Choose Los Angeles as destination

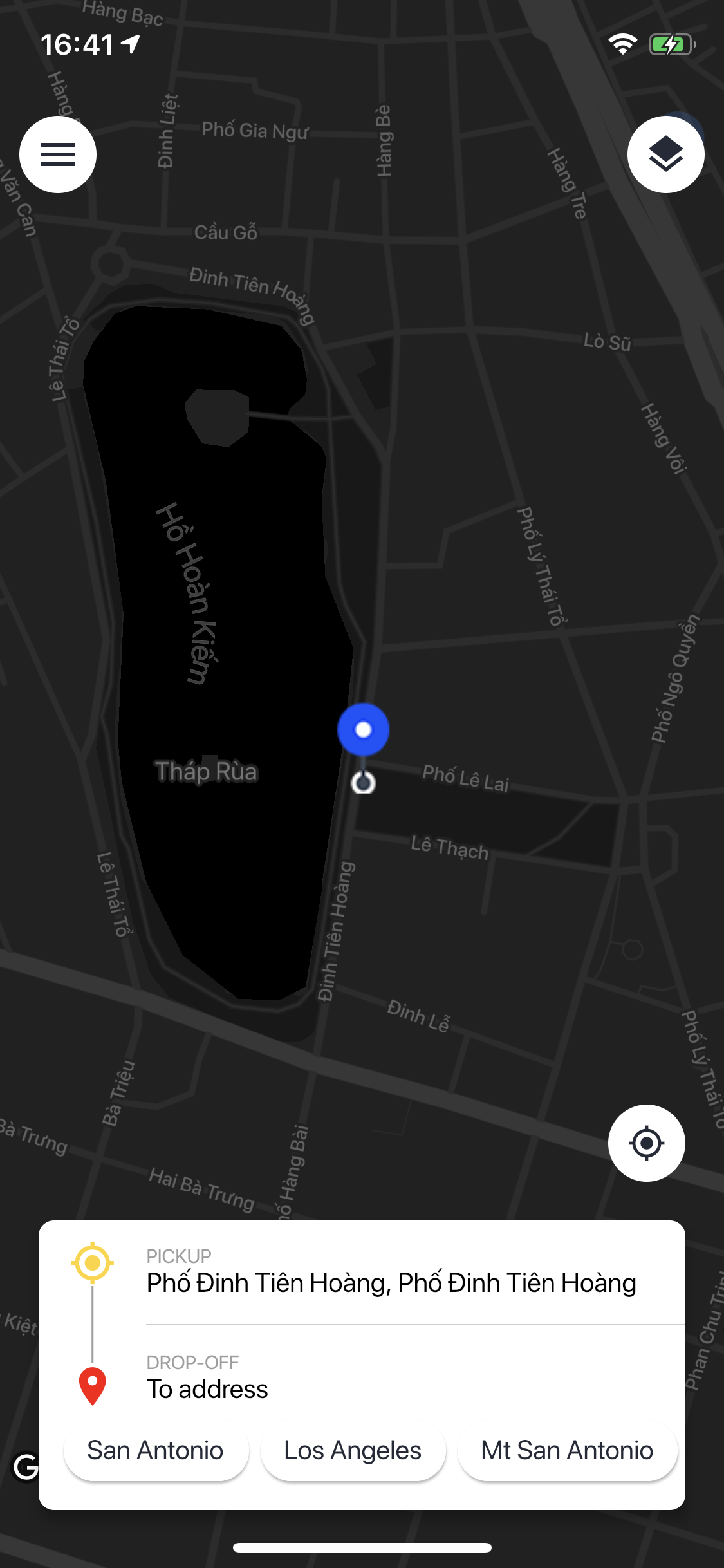353,1451
